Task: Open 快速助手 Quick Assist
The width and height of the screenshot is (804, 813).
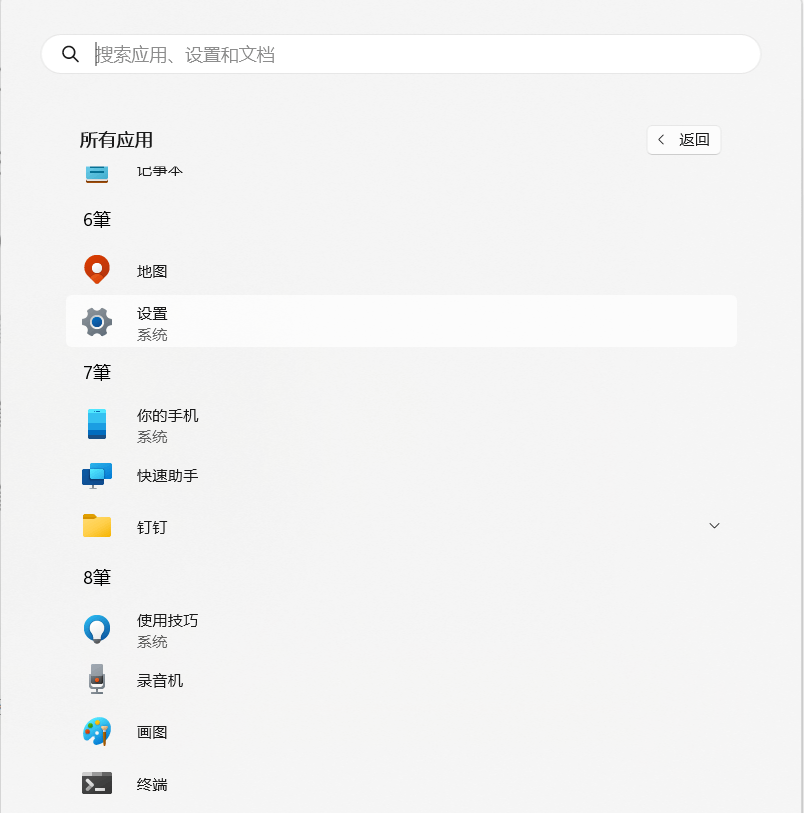Action: (x=167, y=476)
